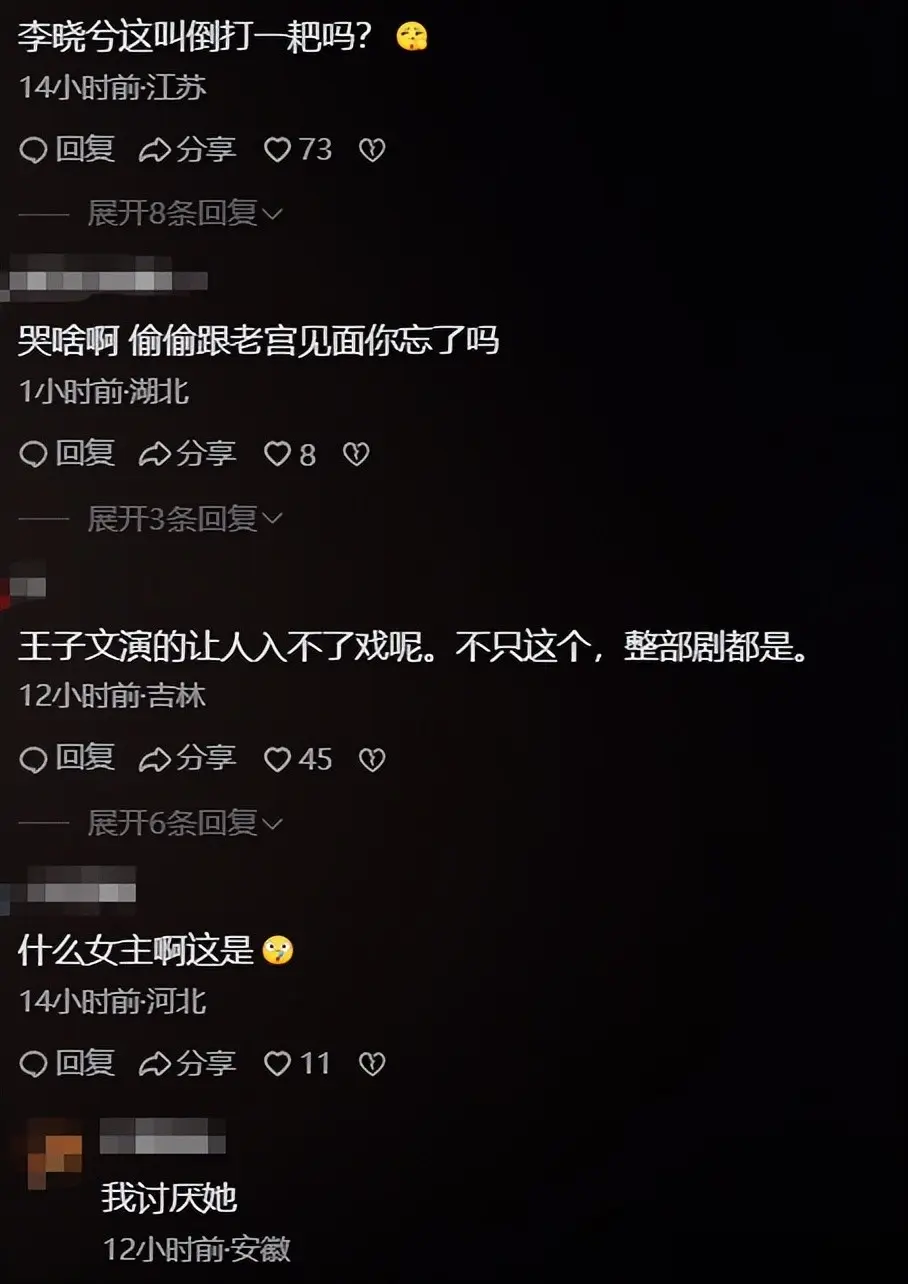This screenshot has height=1284, width=908.
Task: Like the comment with 11 likes
Action: 277,1064
